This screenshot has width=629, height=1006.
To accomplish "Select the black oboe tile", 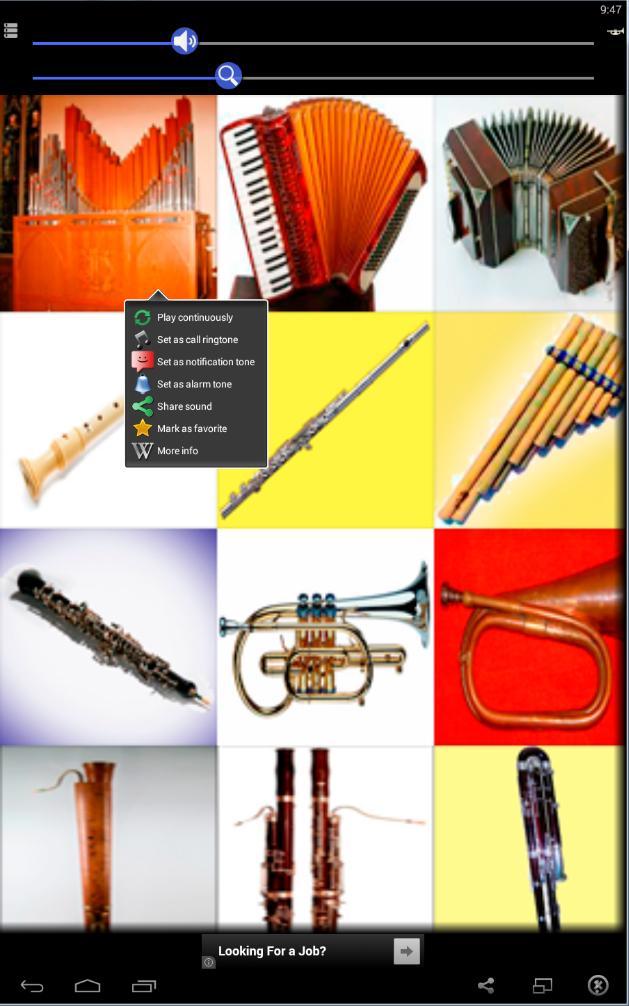I will click(108, 637).
